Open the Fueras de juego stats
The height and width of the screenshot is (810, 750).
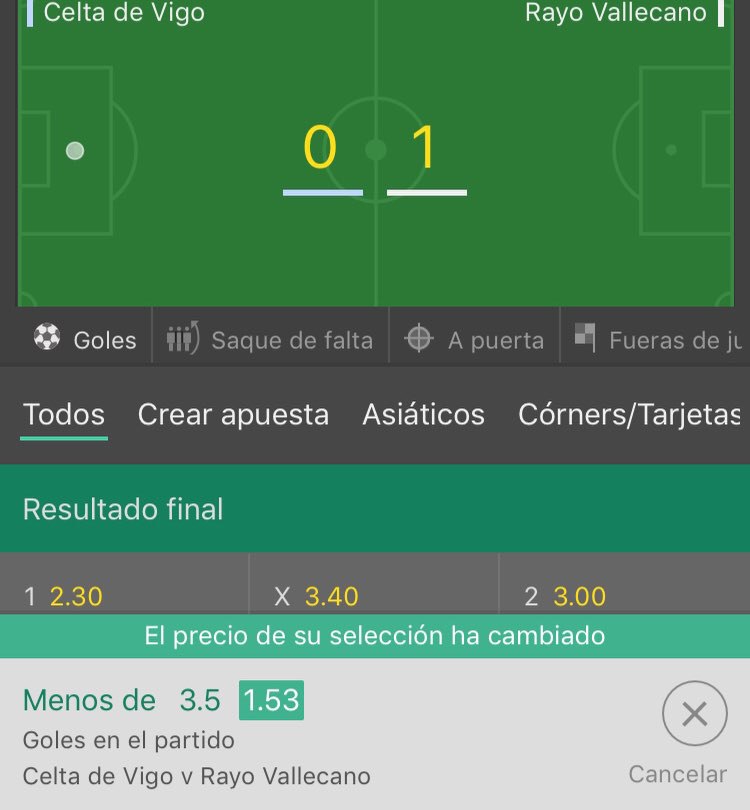660,340
